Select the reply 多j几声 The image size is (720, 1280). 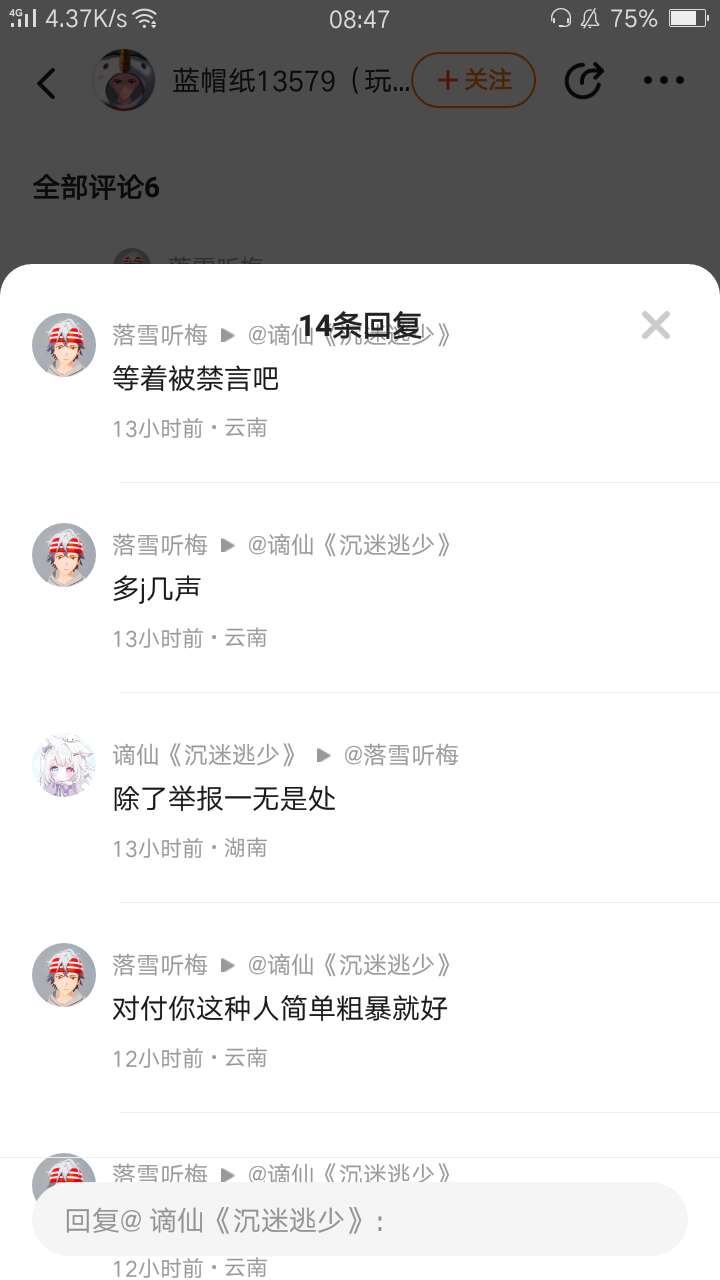pyautogui.click(x=157, y=589)
